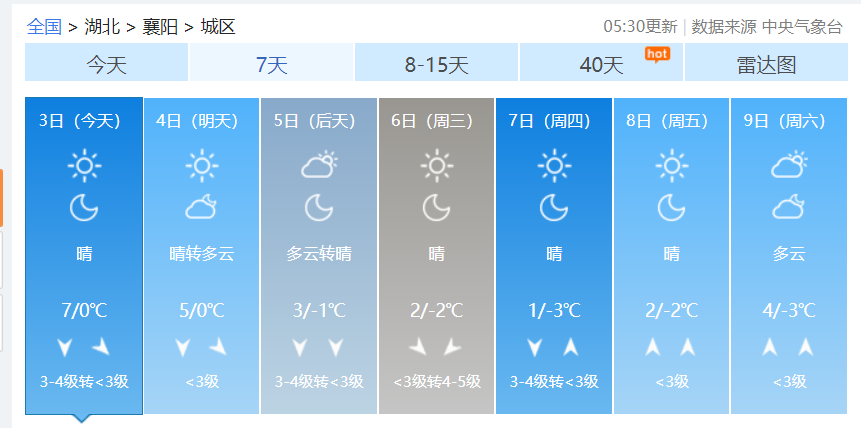
Task: Open the 40天 forecast tab
Action: pos(601,65)
